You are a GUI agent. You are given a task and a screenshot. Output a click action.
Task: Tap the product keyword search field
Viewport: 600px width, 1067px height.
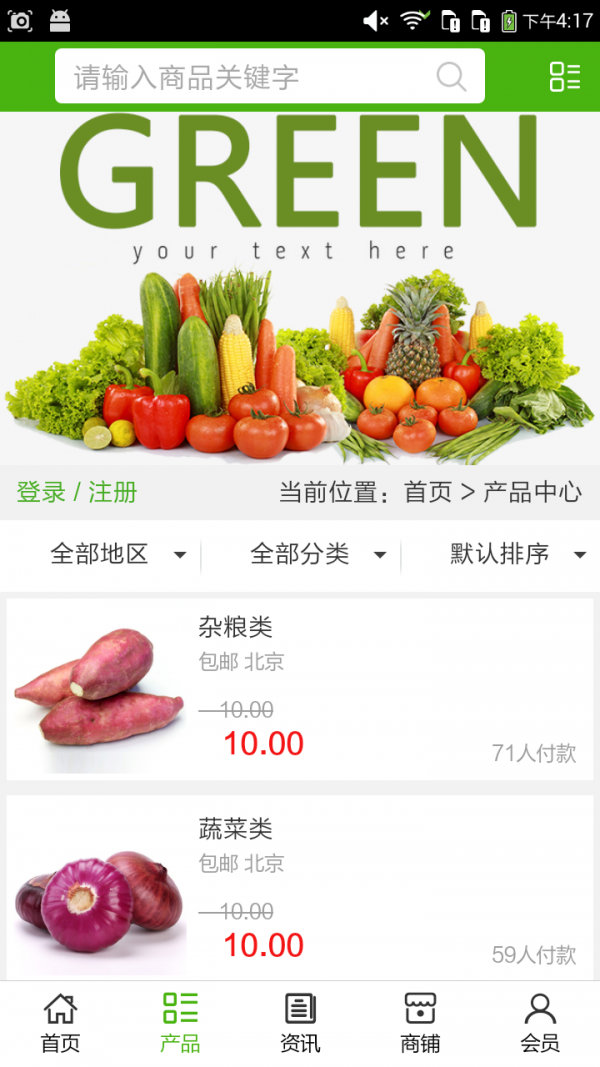coord(250,77)
